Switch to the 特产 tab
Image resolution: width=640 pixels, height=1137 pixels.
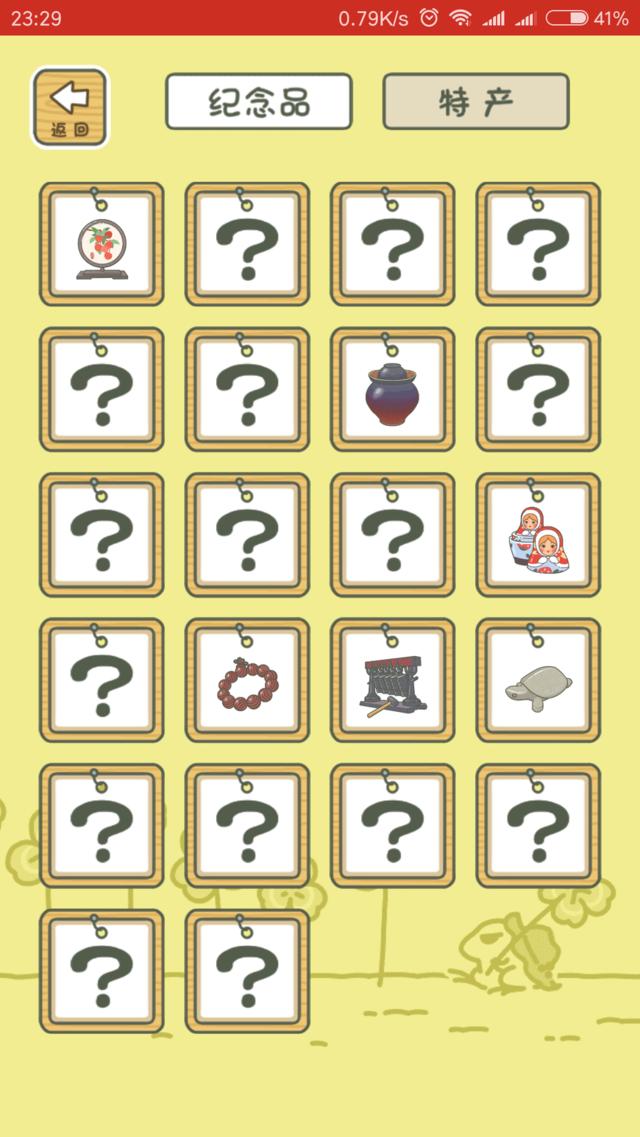click(x=476, y=102)
